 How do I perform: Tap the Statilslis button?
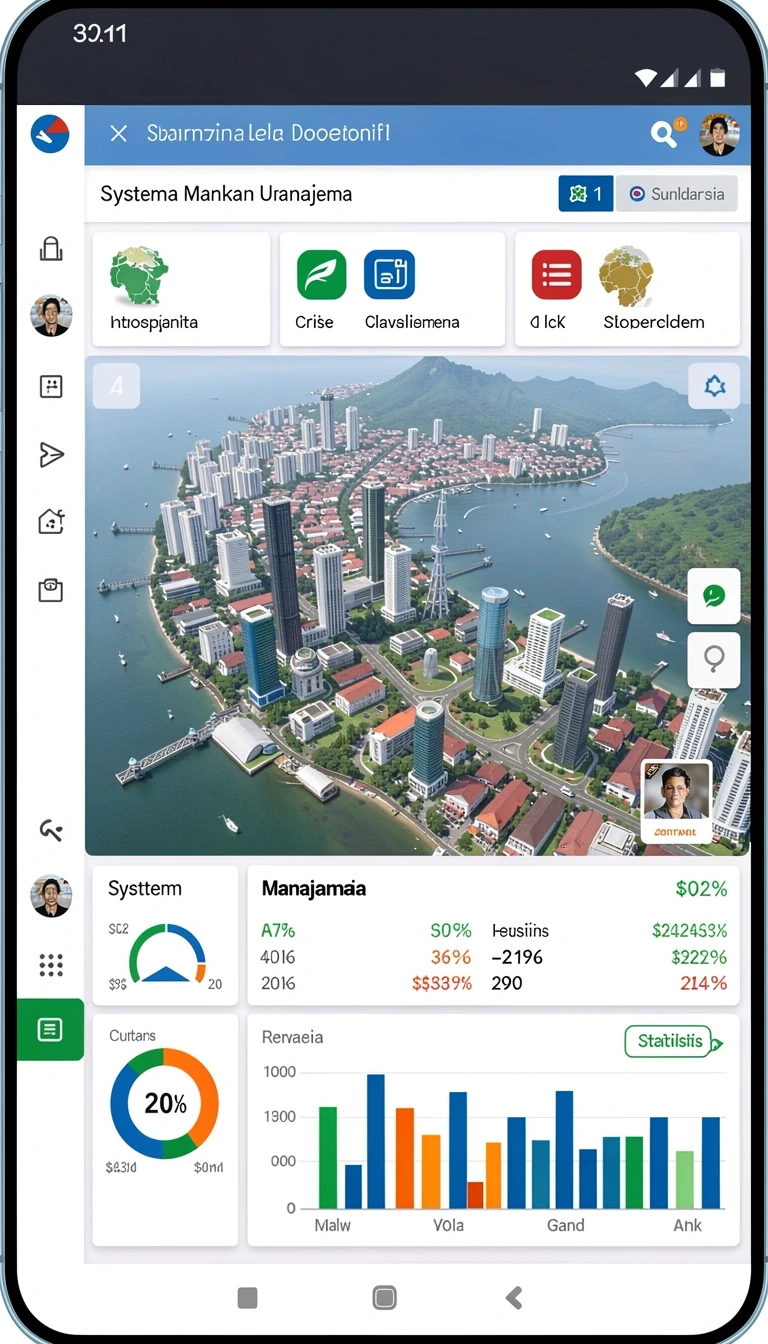pos(672,1041)
